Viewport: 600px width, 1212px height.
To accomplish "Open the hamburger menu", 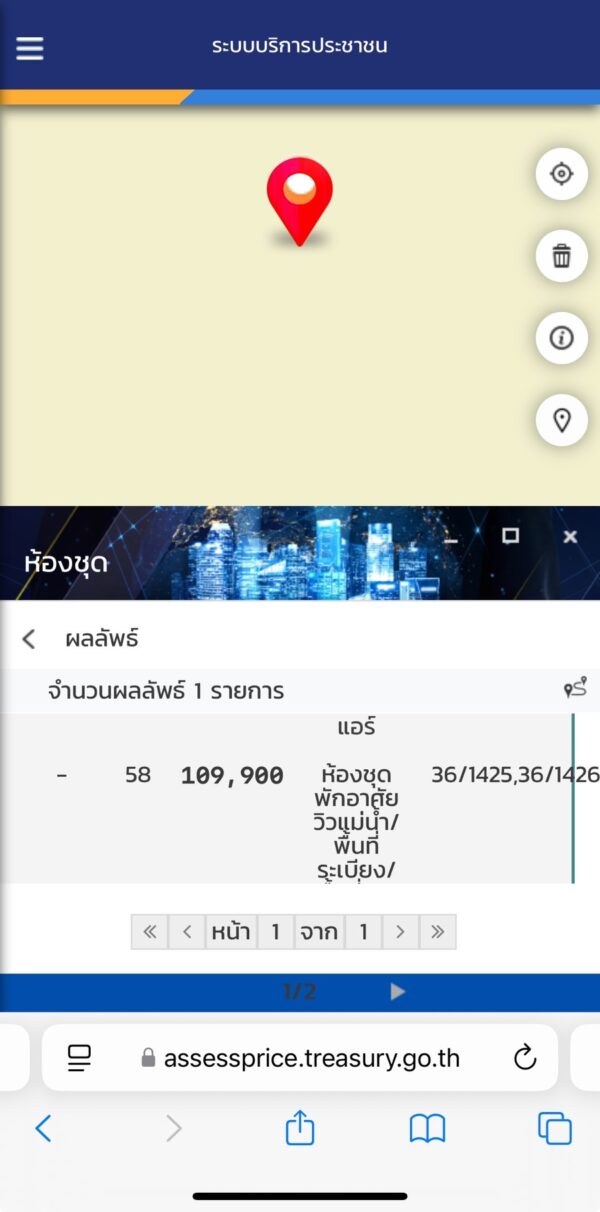I will (30, 48).
